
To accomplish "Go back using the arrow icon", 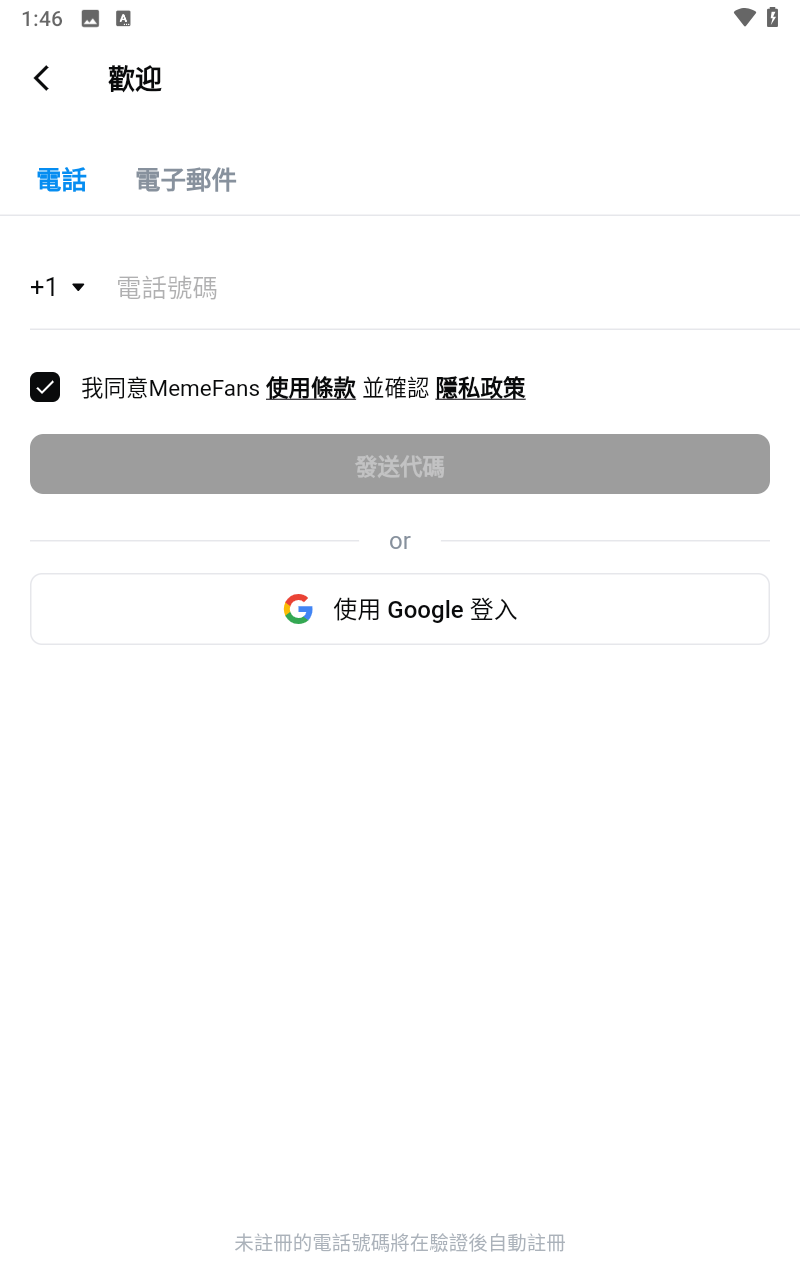I will [42, 78].
